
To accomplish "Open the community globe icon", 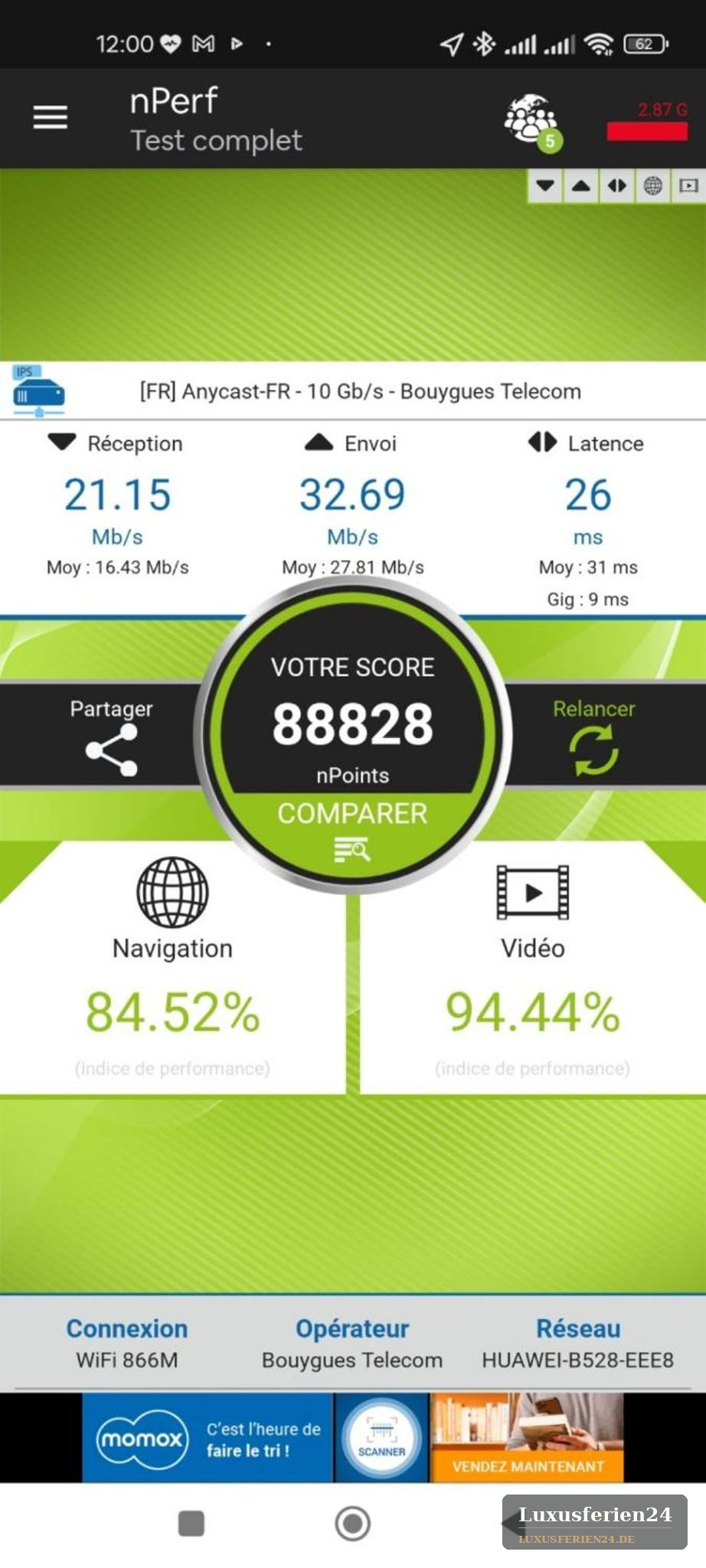I will click(532, 121).
